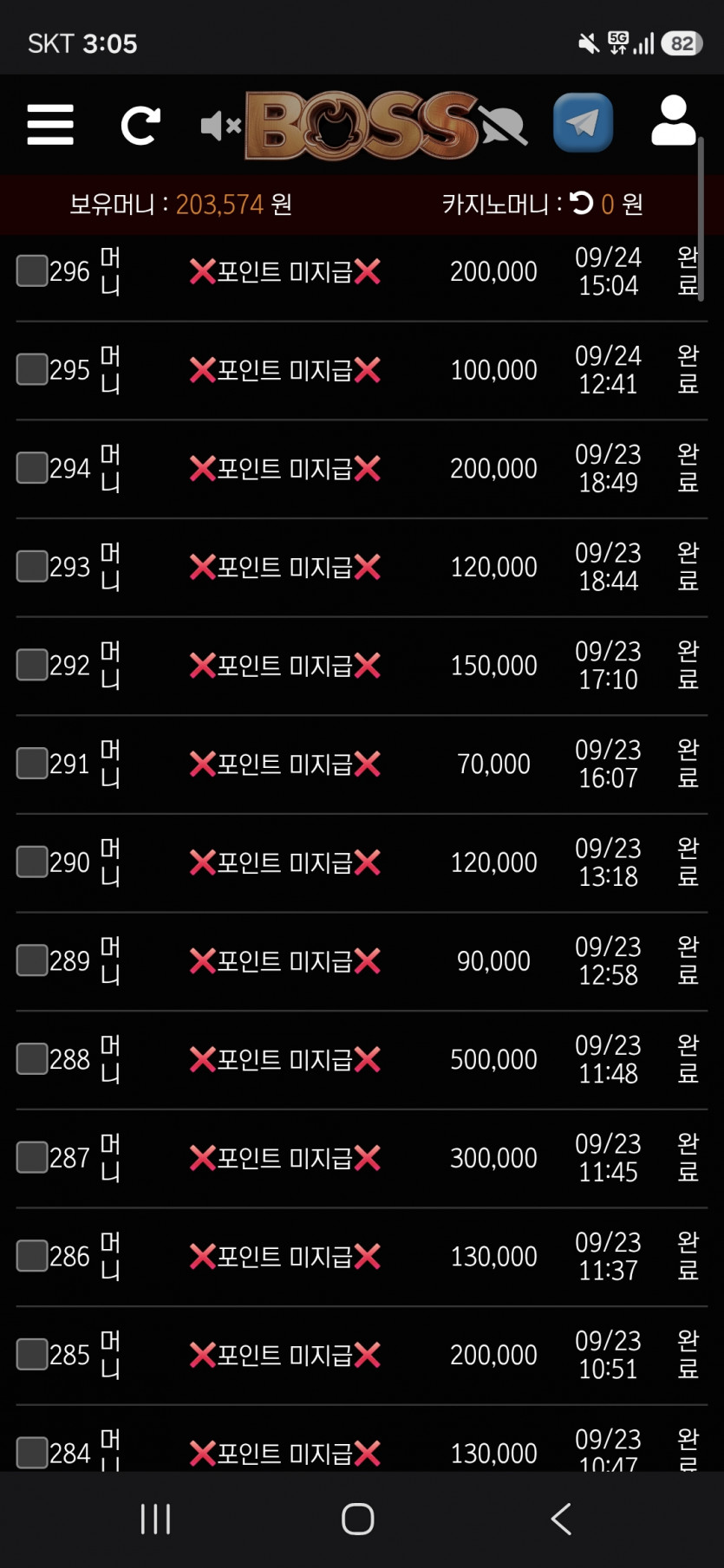The image size is (724, 1568).
Task: Check entry 292's checkbox
Action: tap(32, 665)
